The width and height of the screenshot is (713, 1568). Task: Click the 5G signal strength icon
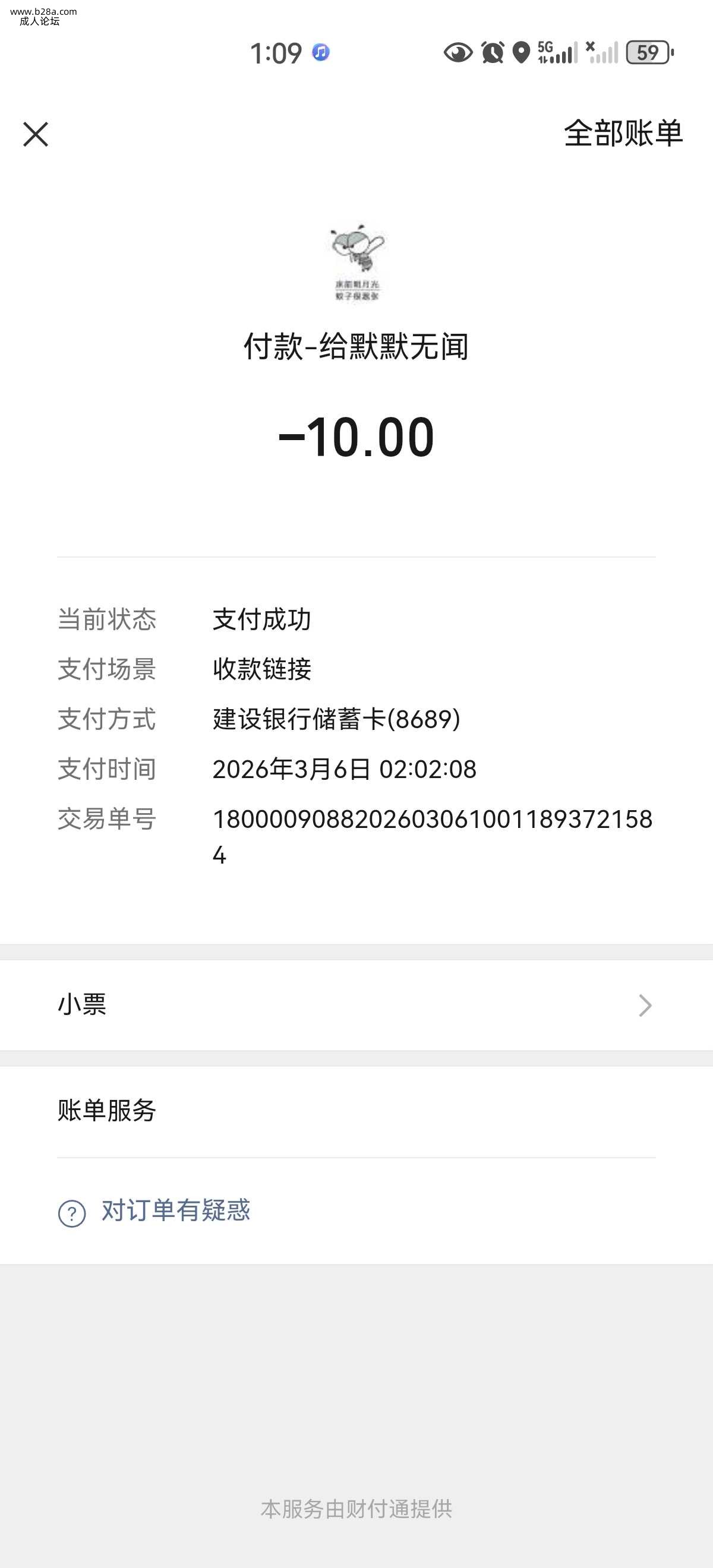click(556, 54)
